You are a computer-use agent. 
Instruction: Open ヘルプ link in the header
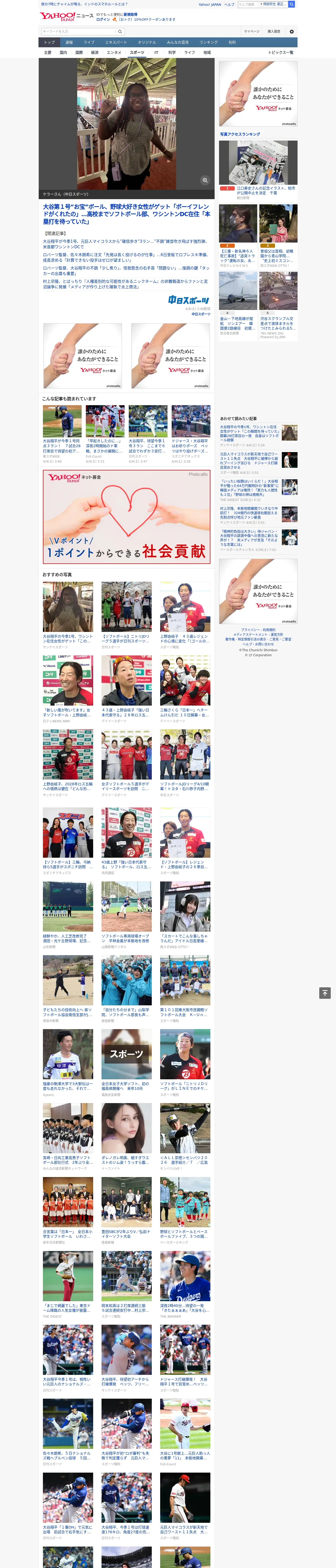229,4
